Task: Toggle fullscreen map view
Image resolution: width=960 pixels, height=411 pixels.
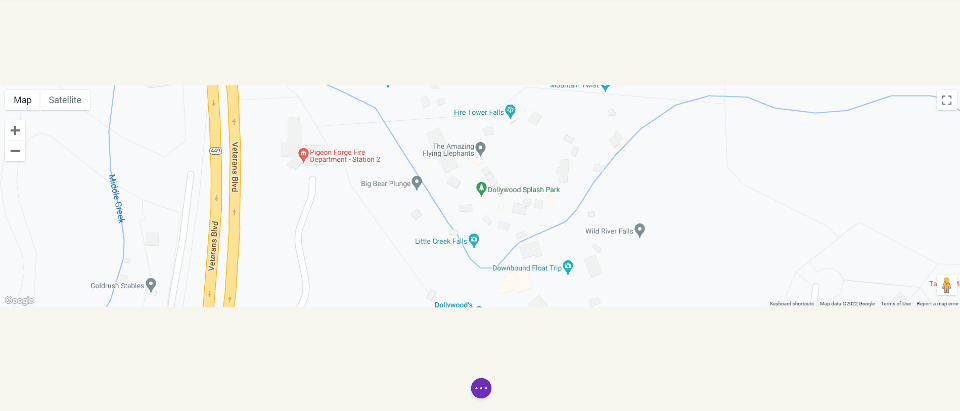Action: [946, 100]
